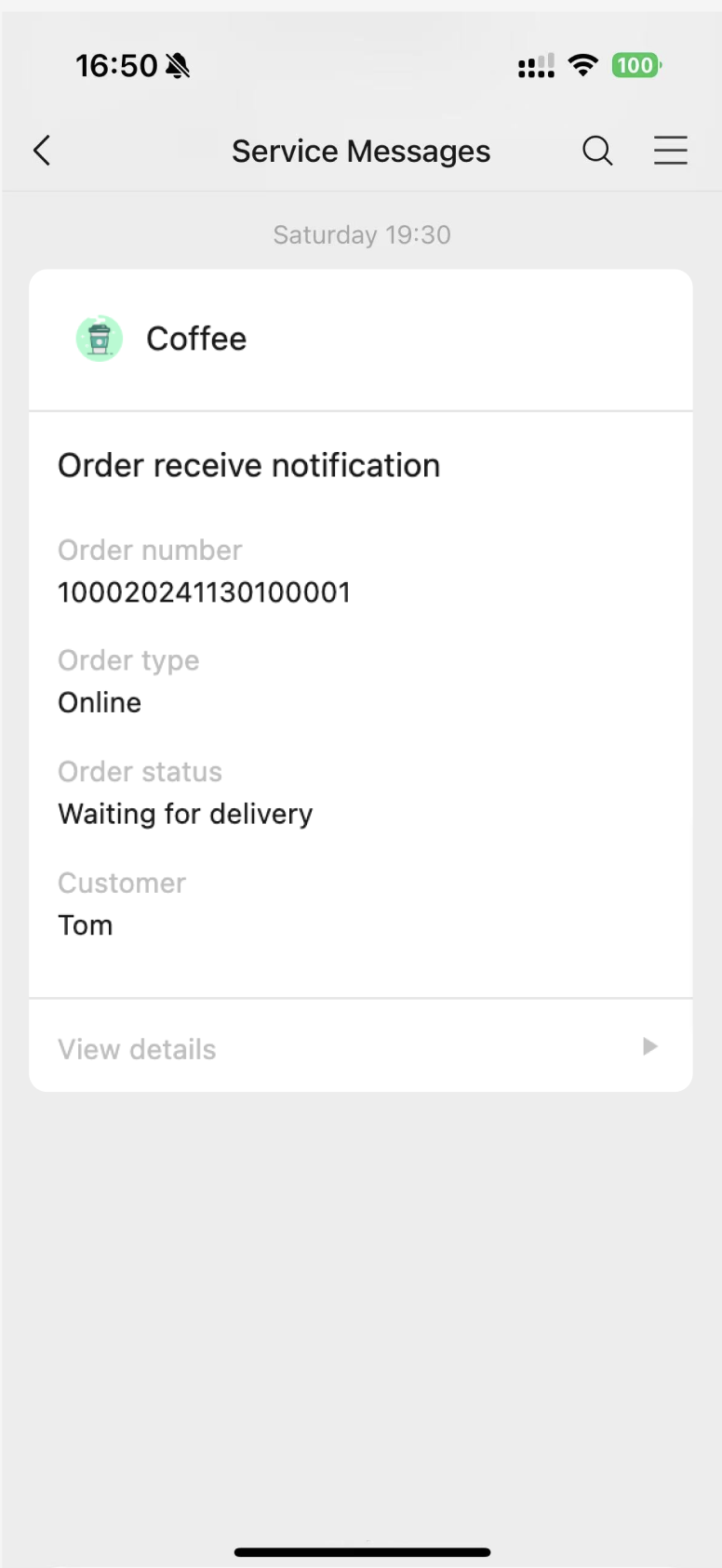Open the Coffee service header

click(195, 339)
